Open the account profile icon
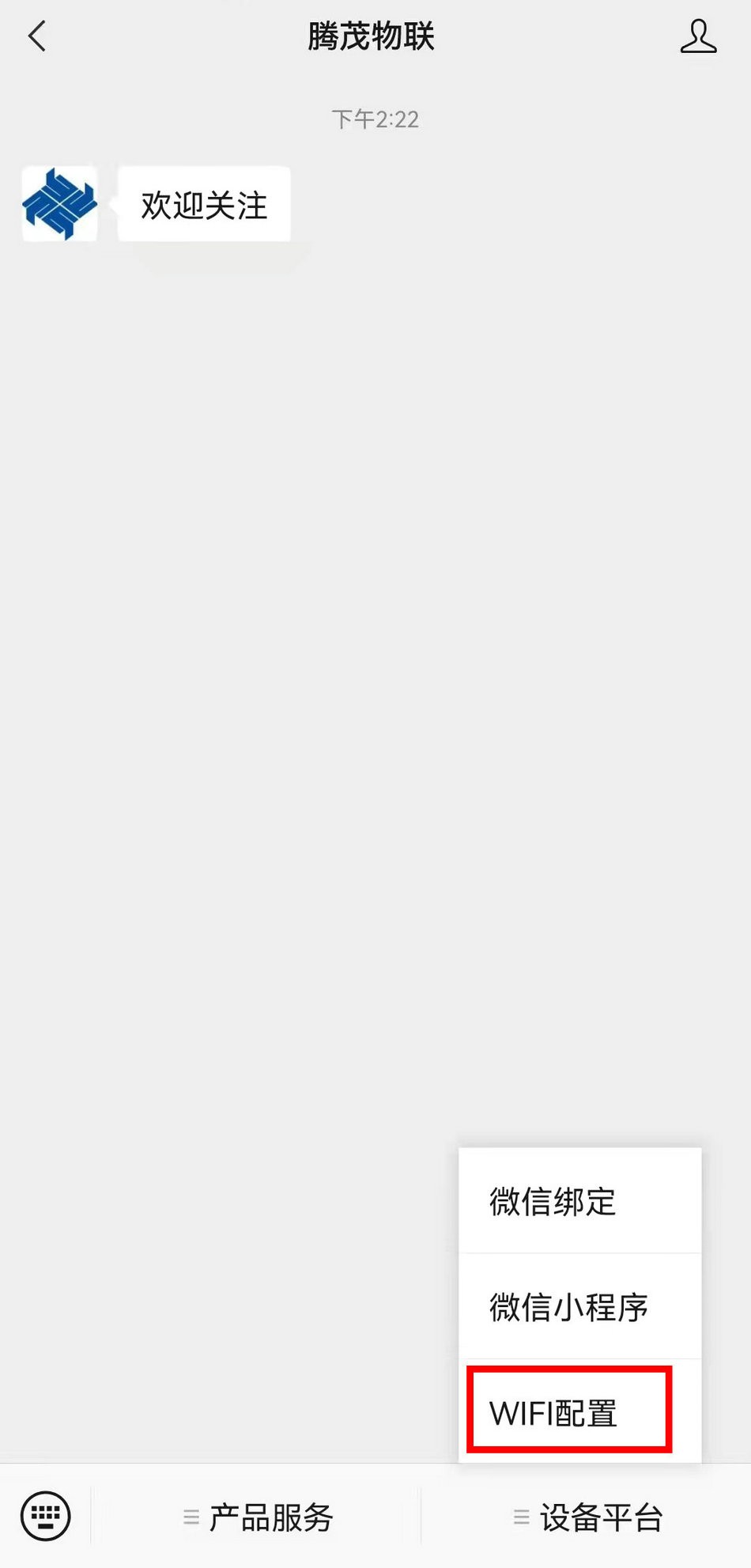This screenshot has height=1568, width=751. [698, 37]
